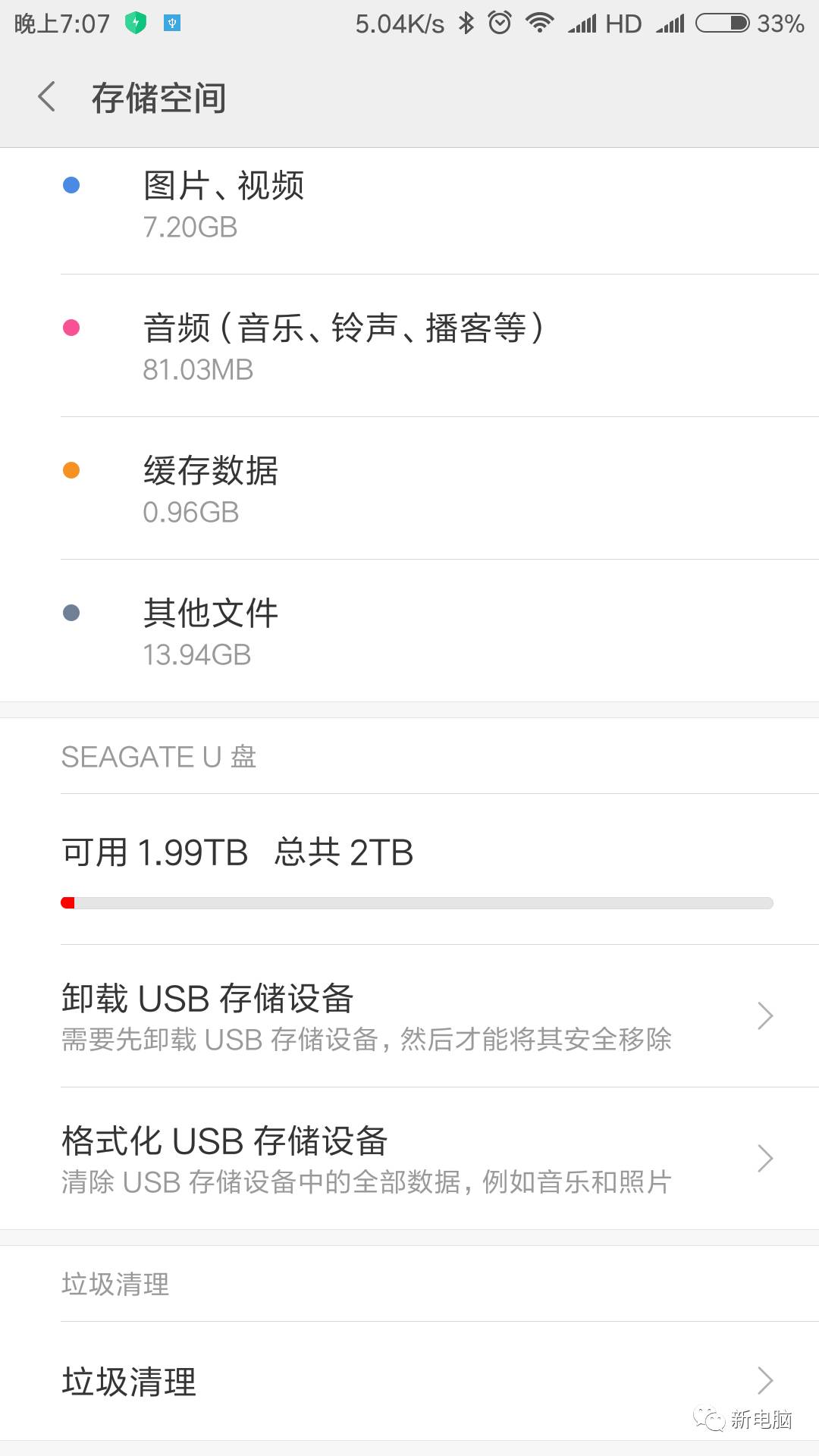This screenshot has width=819, height=1456.
Task: Tap the orange dot next to 缓存数据
Action: [72, 469]
